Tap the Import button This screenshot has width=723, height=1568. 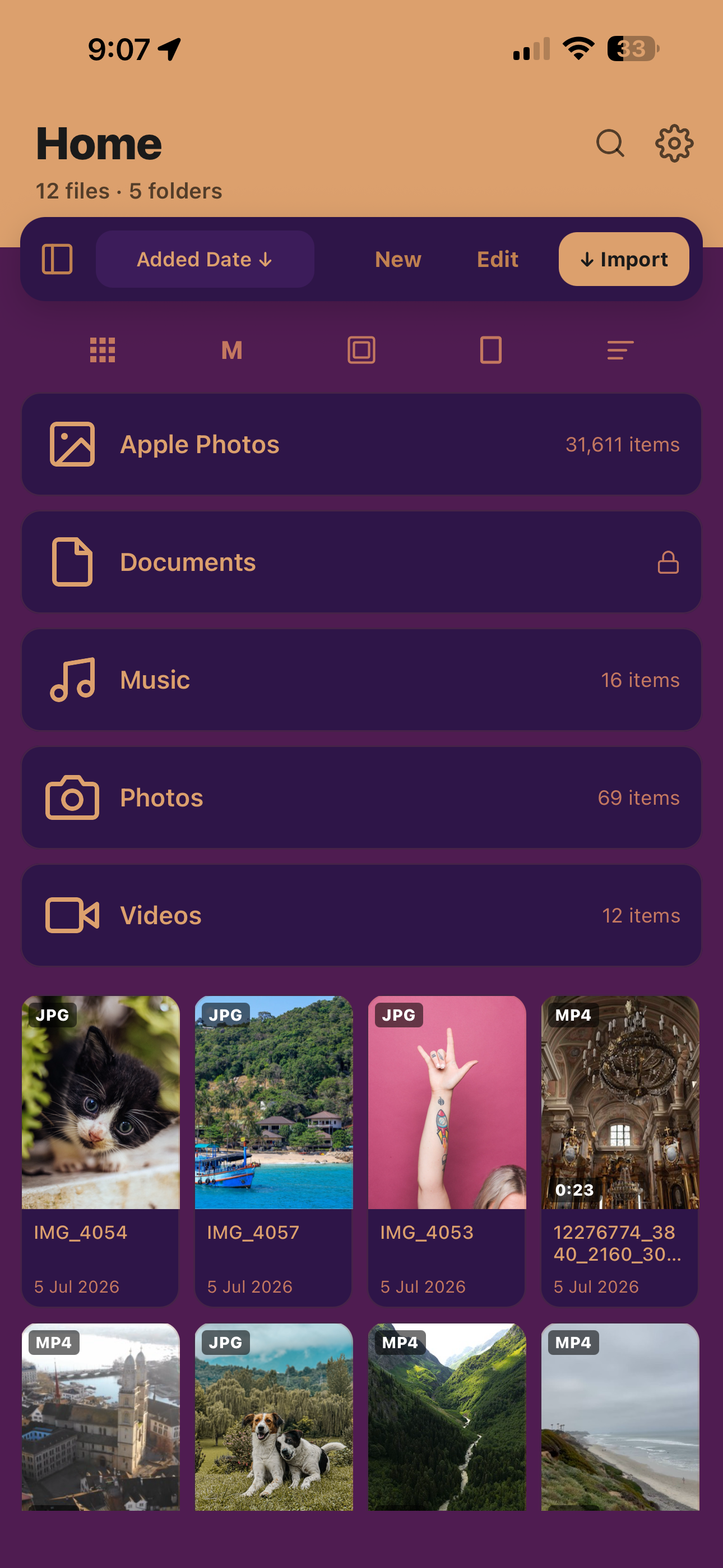coord(624,259)
